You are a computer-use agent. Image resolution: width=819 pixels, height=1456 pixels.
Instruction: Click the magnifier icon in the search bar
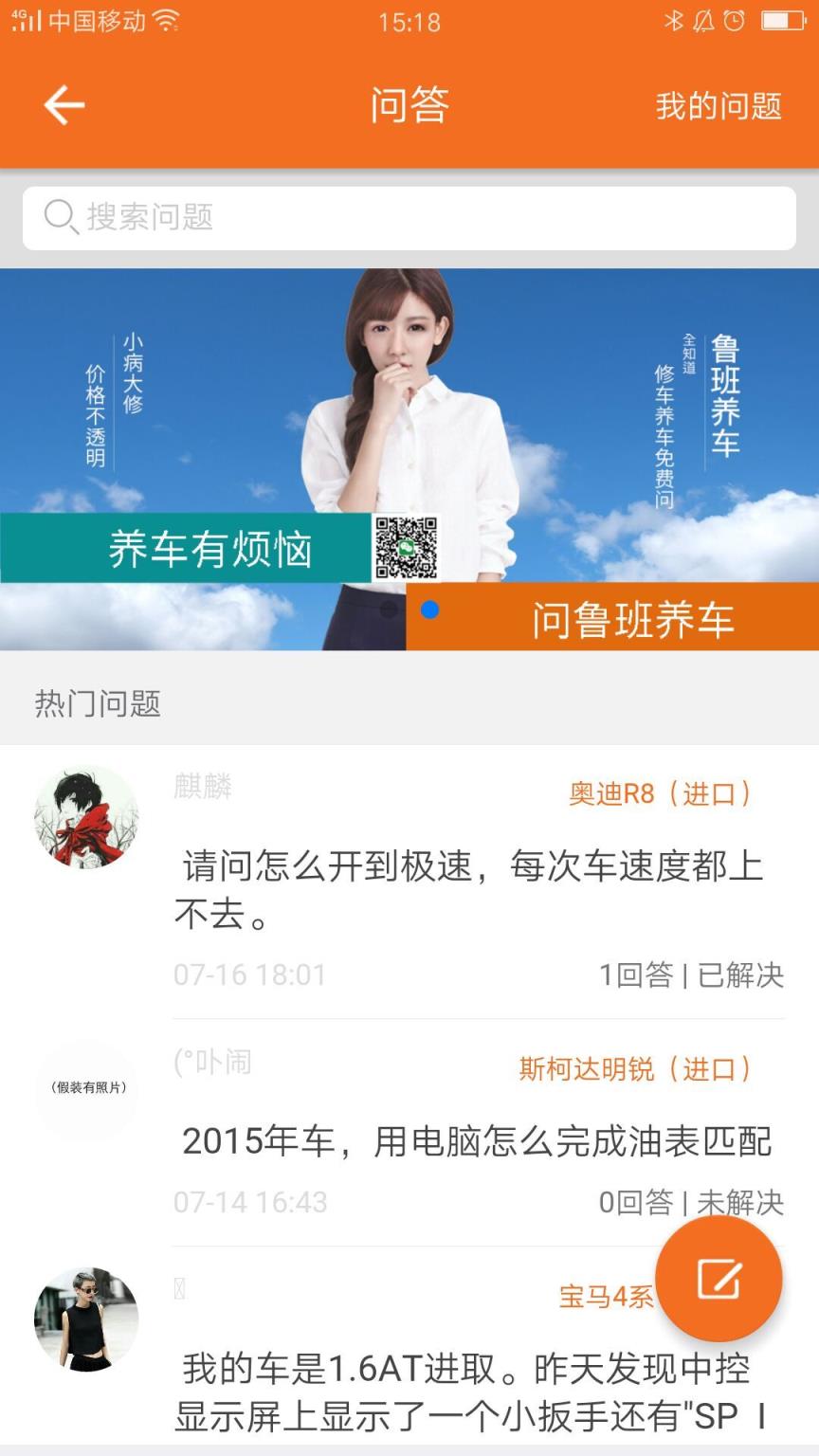[x=59, y=216]
